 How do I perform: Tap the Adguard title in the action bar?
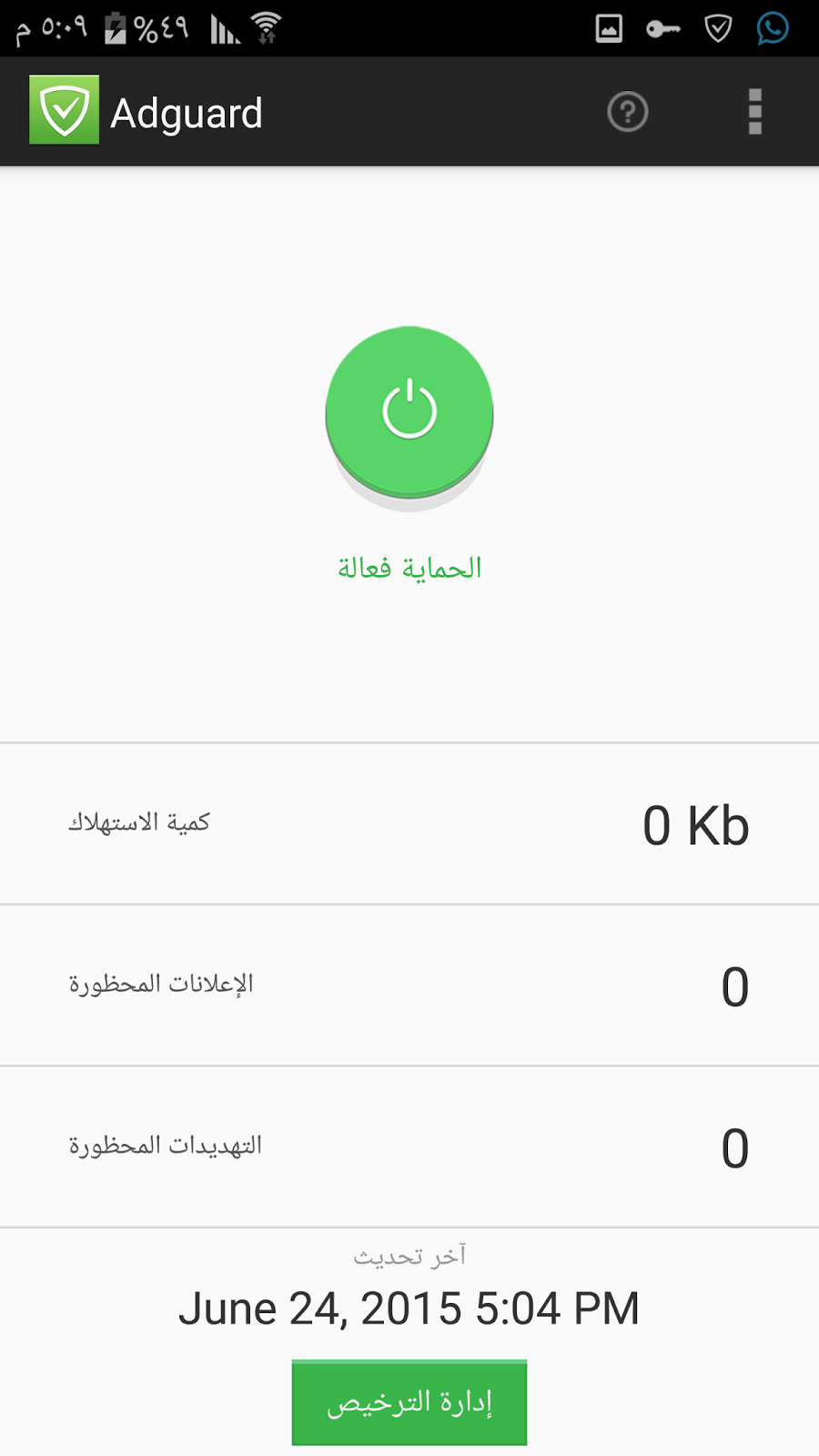point(187,111)
